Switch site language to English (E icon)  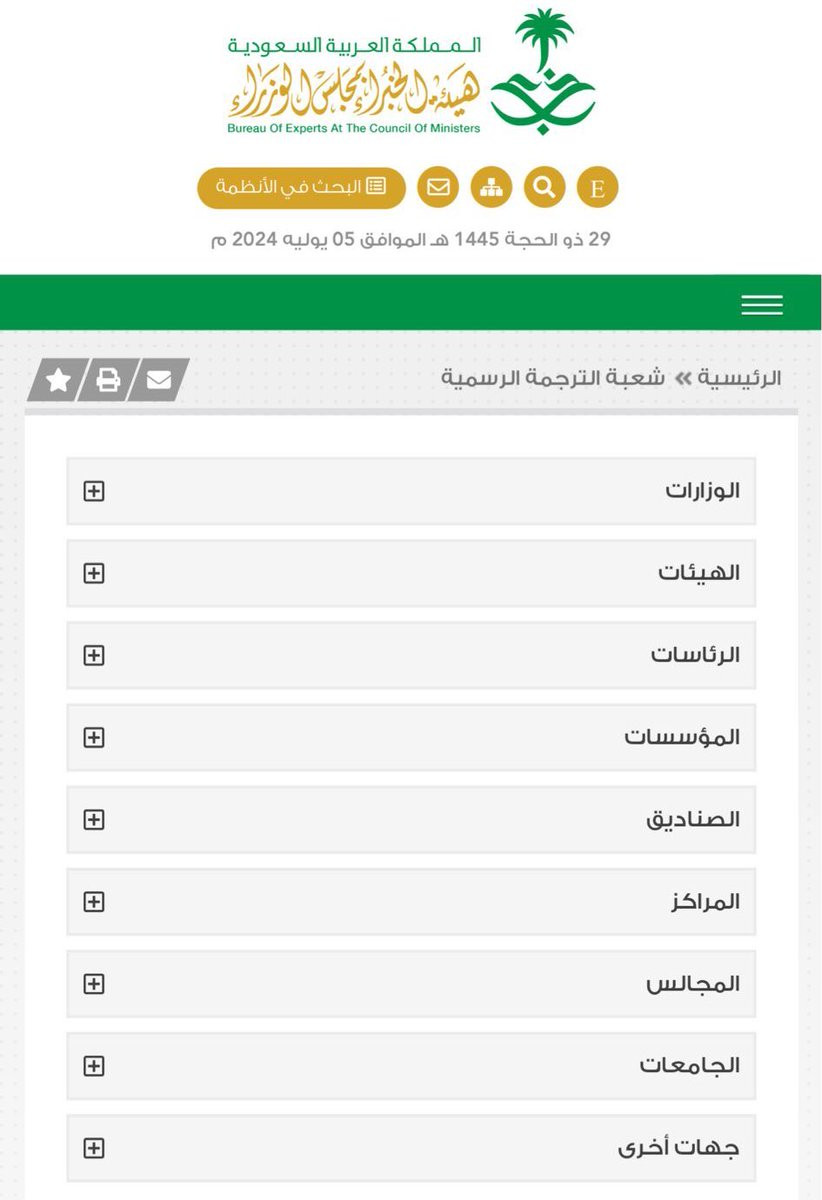pos(598,188)
